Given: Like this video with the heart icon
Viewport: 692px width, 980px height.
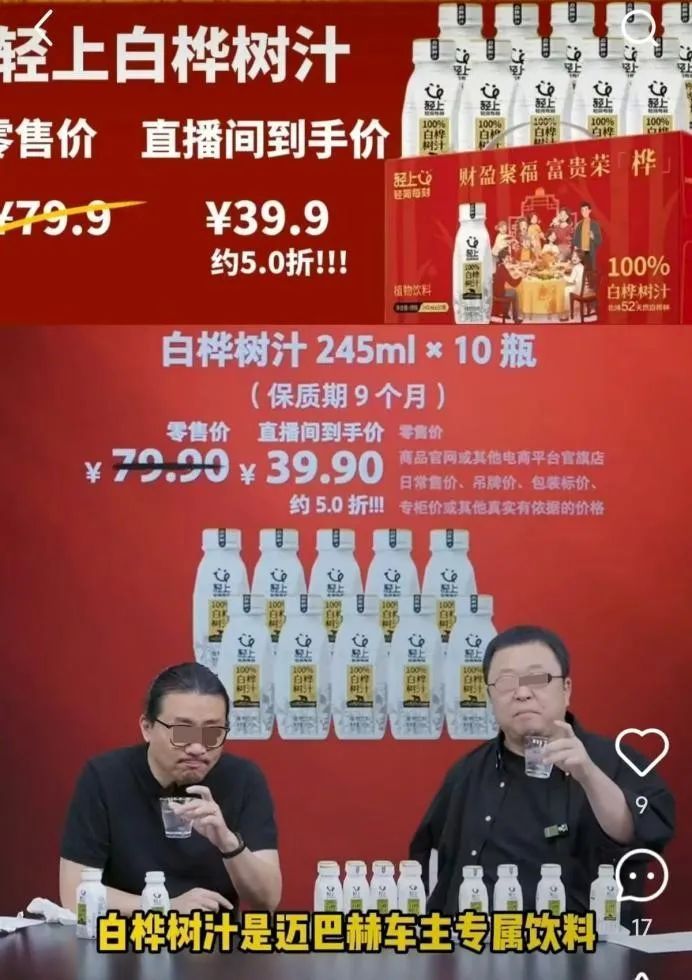Looking at the screenshot, I should click(x=641, y=752).
